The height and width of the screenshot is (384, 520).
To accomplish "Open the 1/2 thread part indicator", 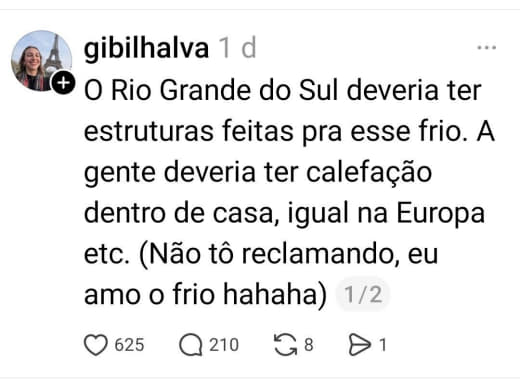I will point(363,294).
